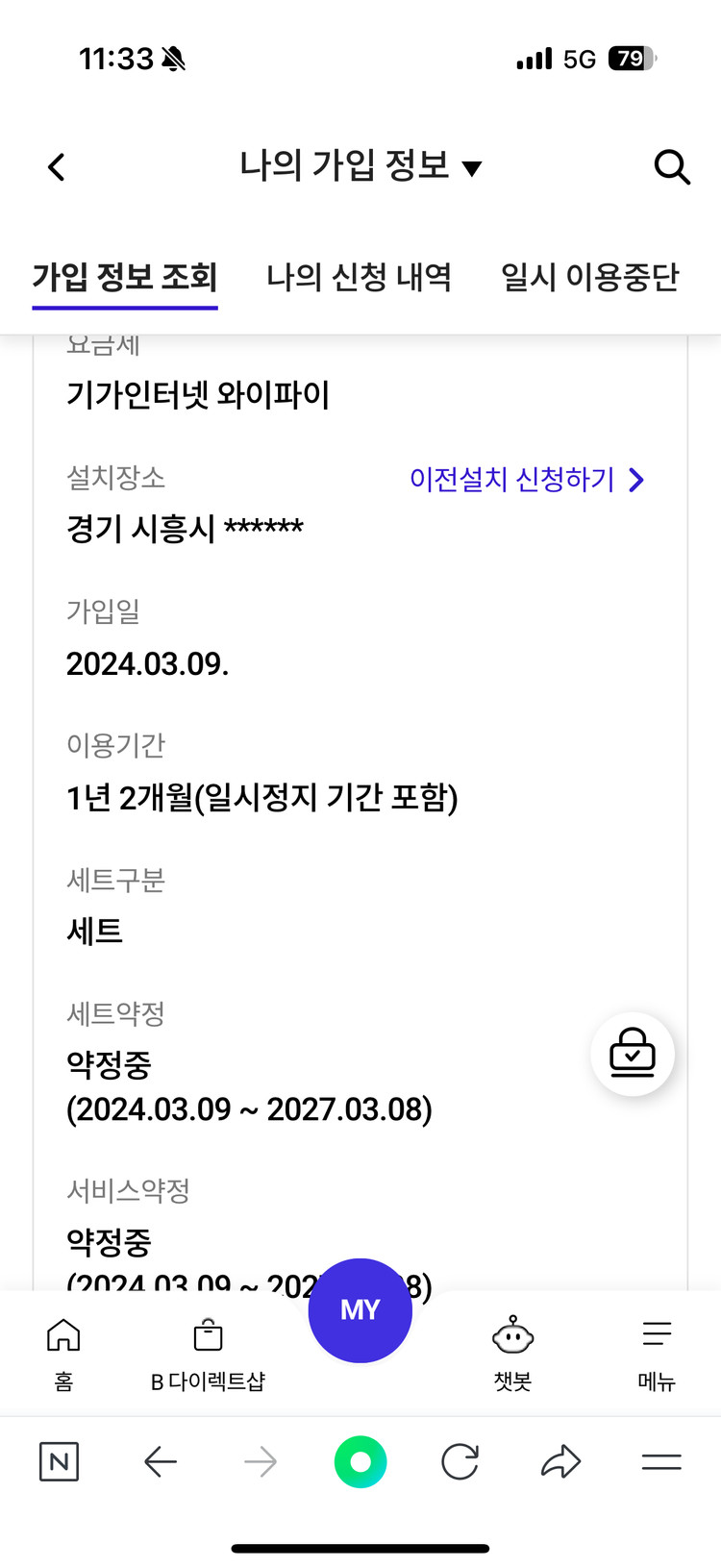721x1568 pixels.
Task: Reload the current page
Action: pos(460,1462)
